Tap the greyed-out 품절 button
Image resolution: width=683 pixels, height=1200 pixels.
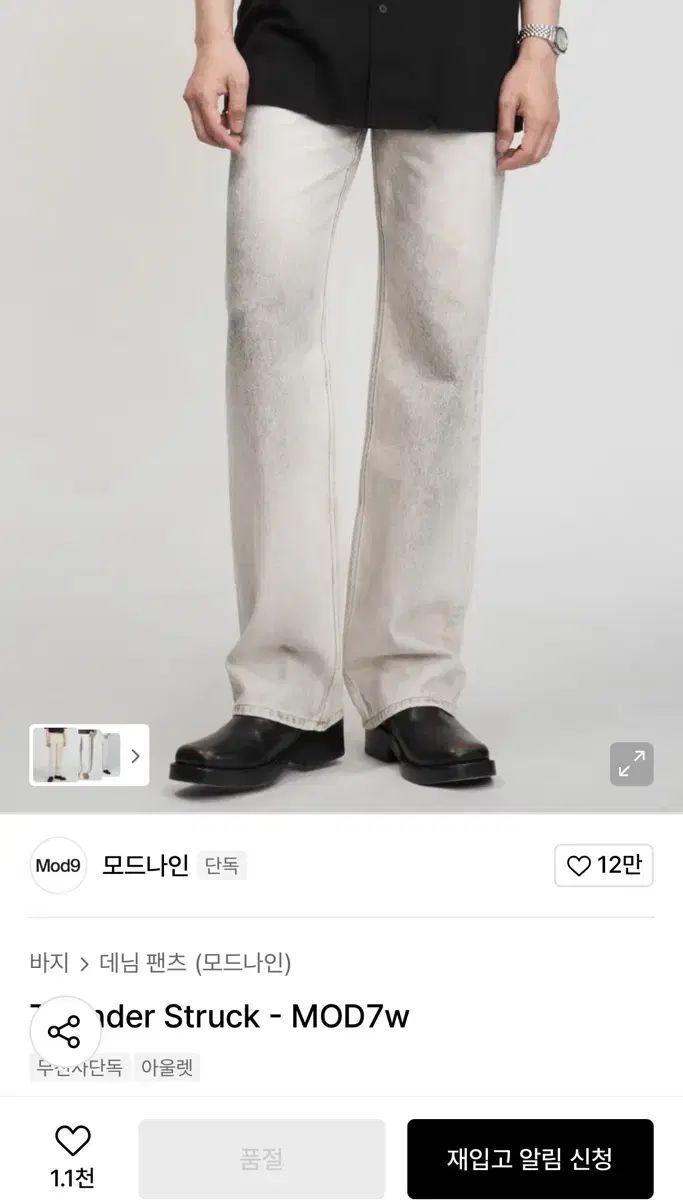pos(261,1159)
